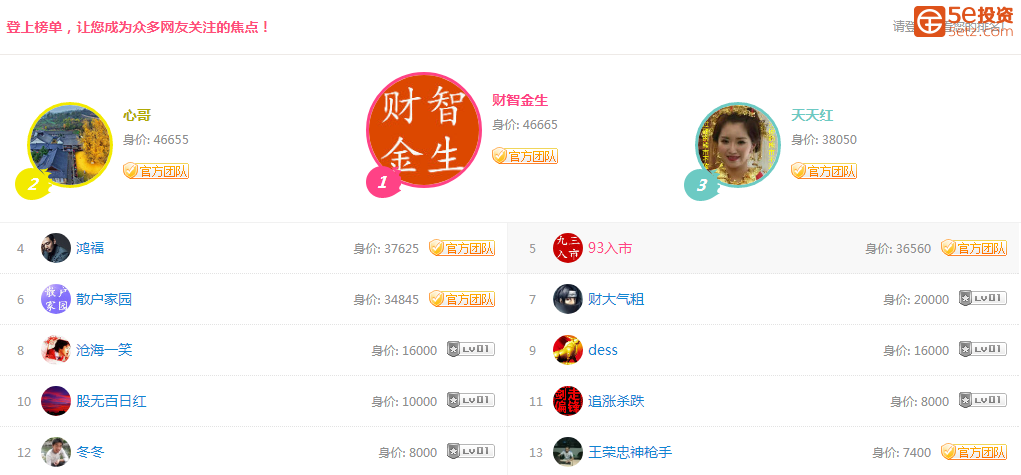
Task: Open 鸿福 in the ranking list
Action: coord(90,248)
